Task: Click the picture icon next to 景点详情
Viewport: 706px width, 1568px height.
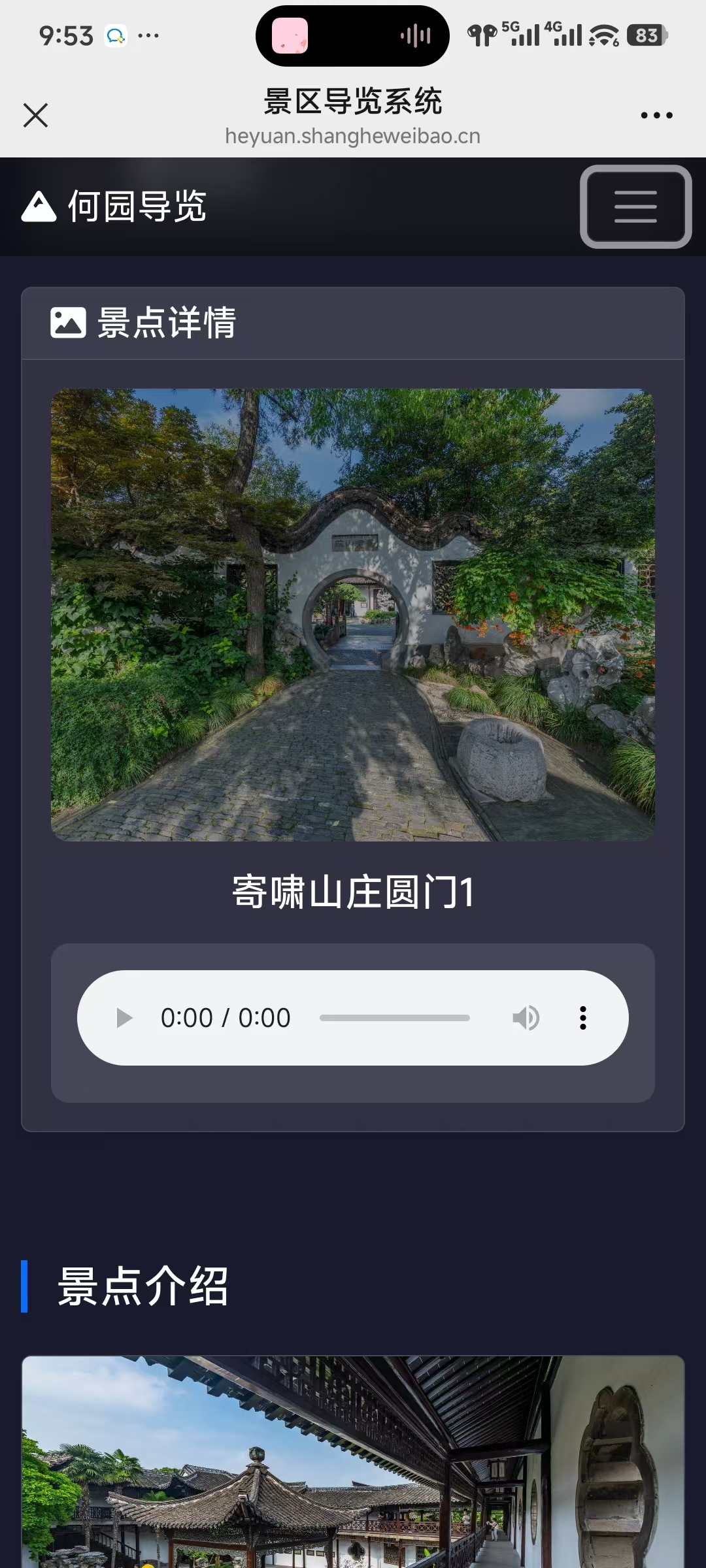Action: (x=67, y=322)
